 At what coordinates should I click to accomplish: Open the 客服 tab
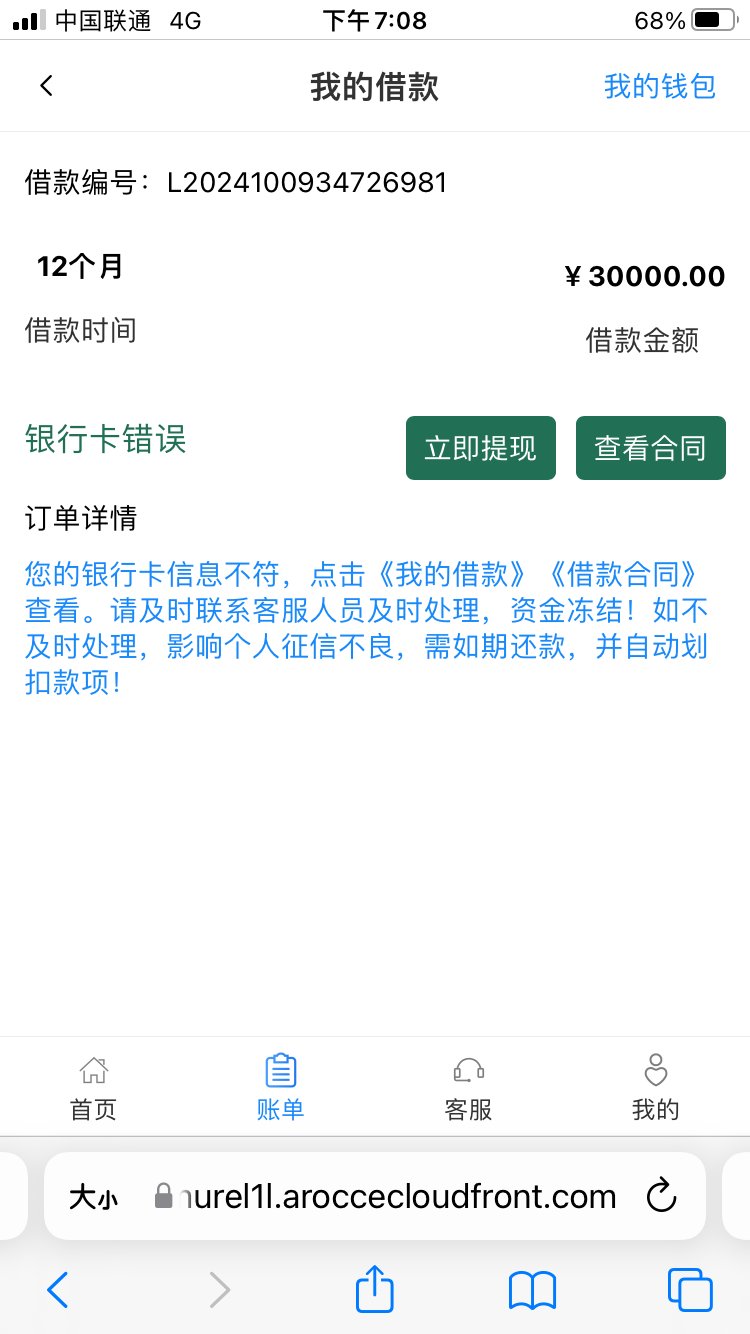468,1087
